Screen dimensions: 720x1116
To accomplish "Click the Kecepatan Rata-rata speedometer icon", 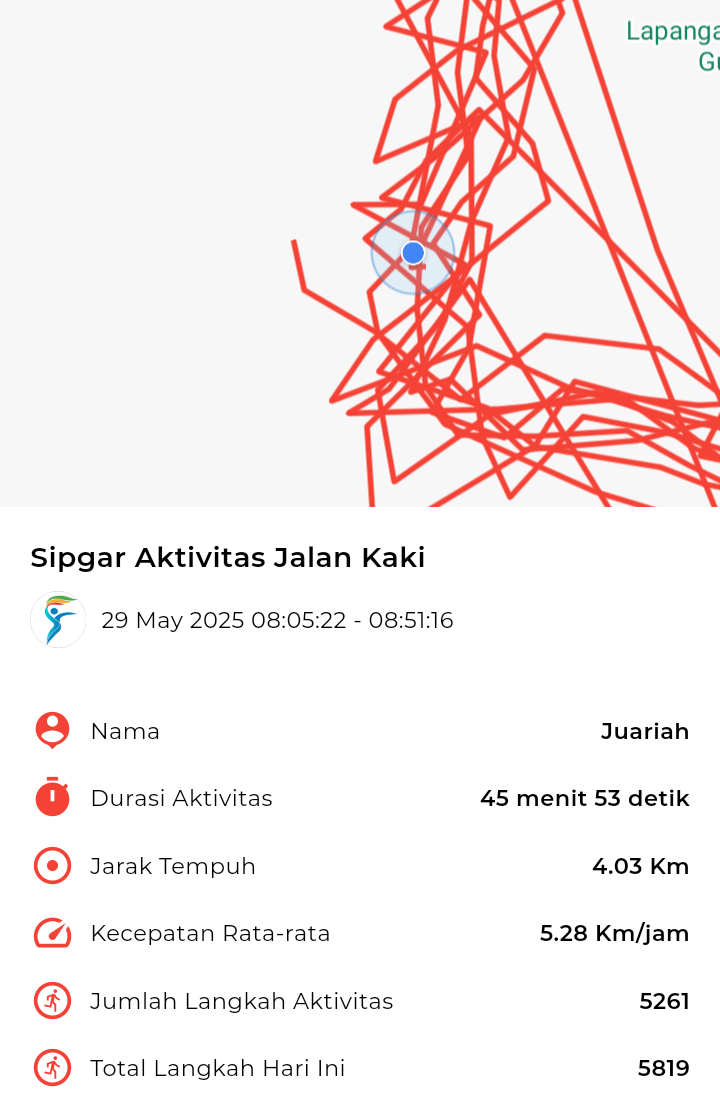I will click(x=52, y=933).
